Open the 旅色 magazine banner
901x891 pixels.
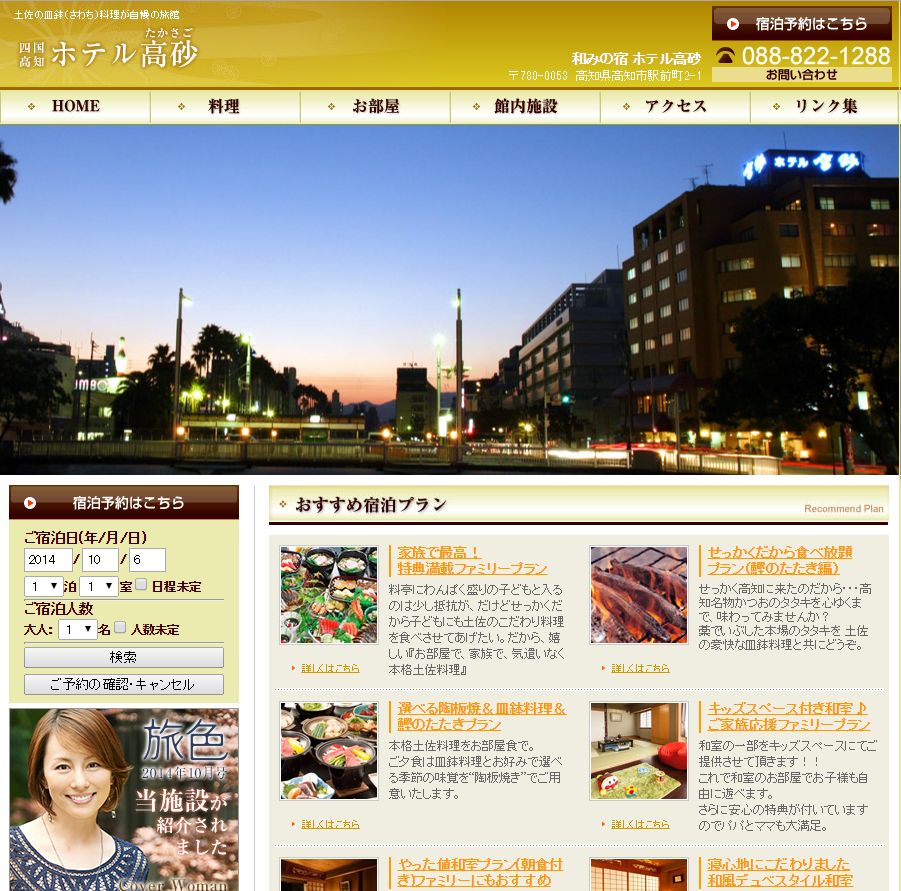pos(124,798)
